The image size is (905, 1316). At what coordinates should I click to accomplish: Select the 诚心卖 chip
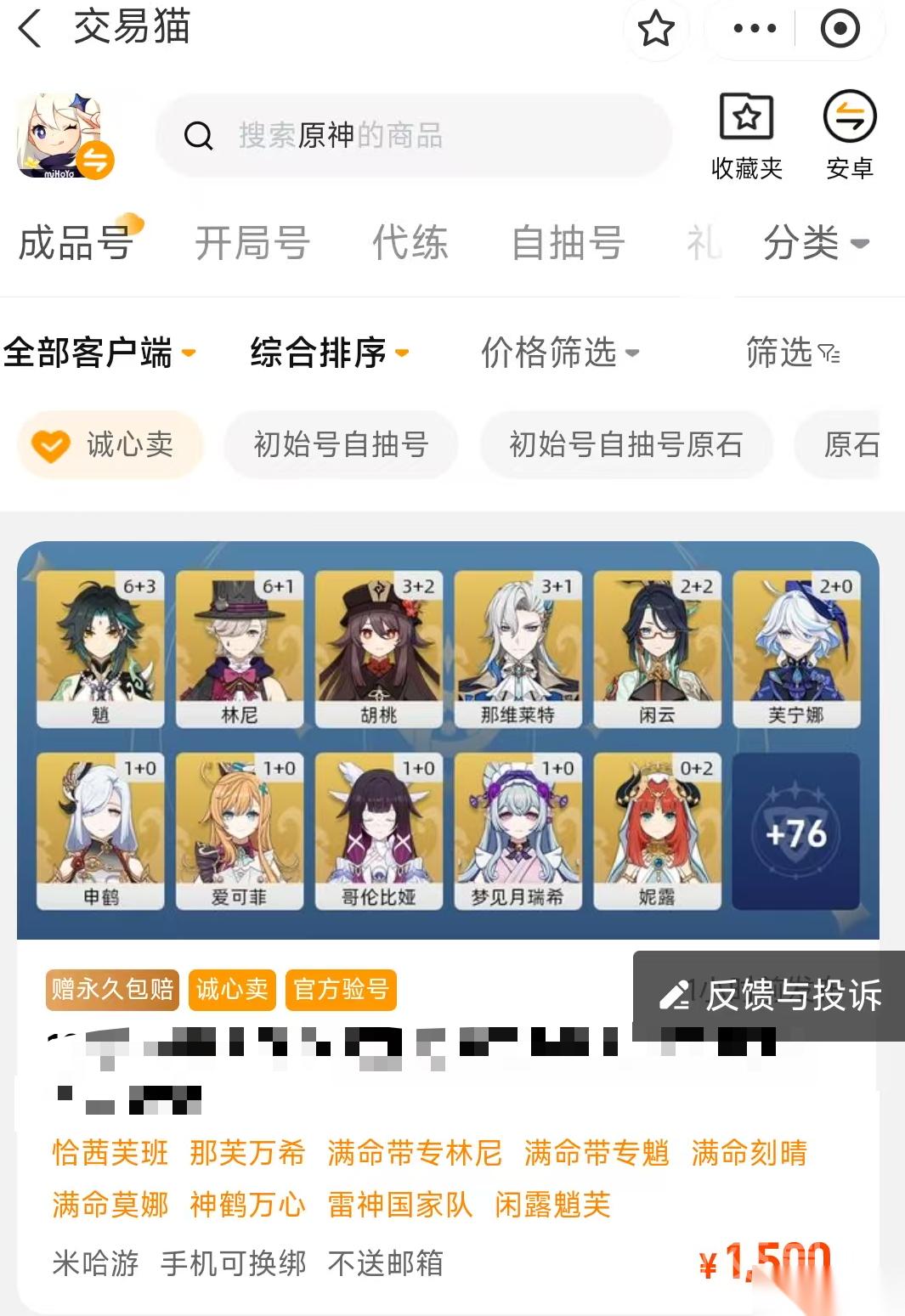click(x=110, y=444)
